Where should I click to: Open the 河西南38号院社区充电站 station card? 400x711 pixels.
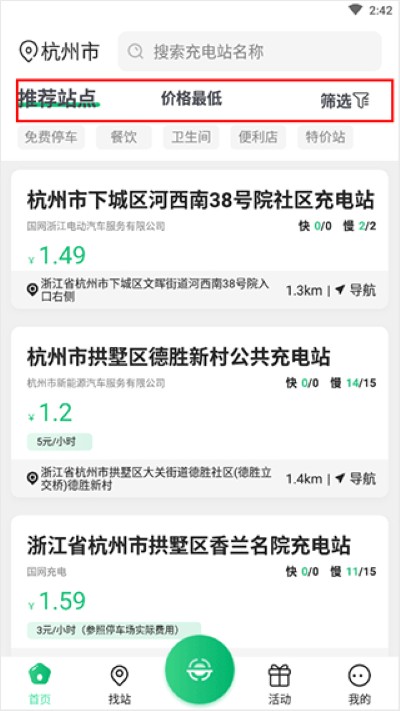[200, 240]
